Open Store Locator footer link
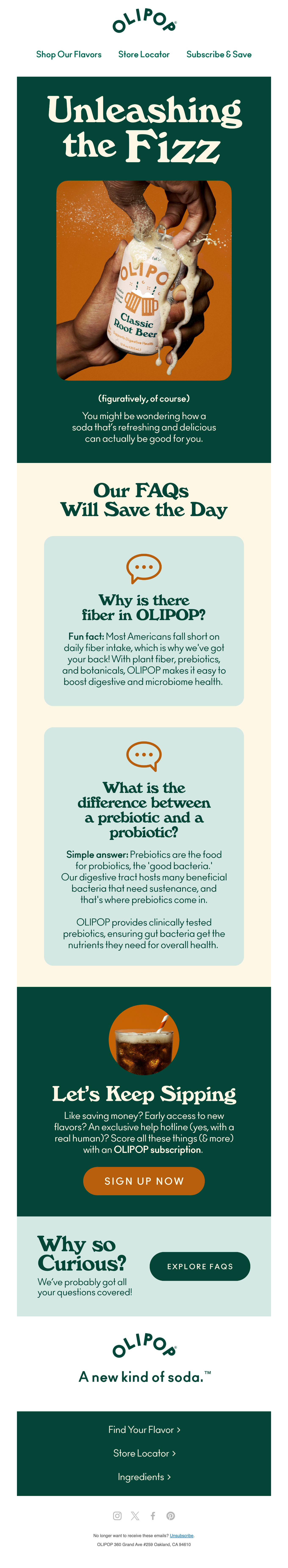Screen dimensions: 288x1568 [x=144, y=1453]
